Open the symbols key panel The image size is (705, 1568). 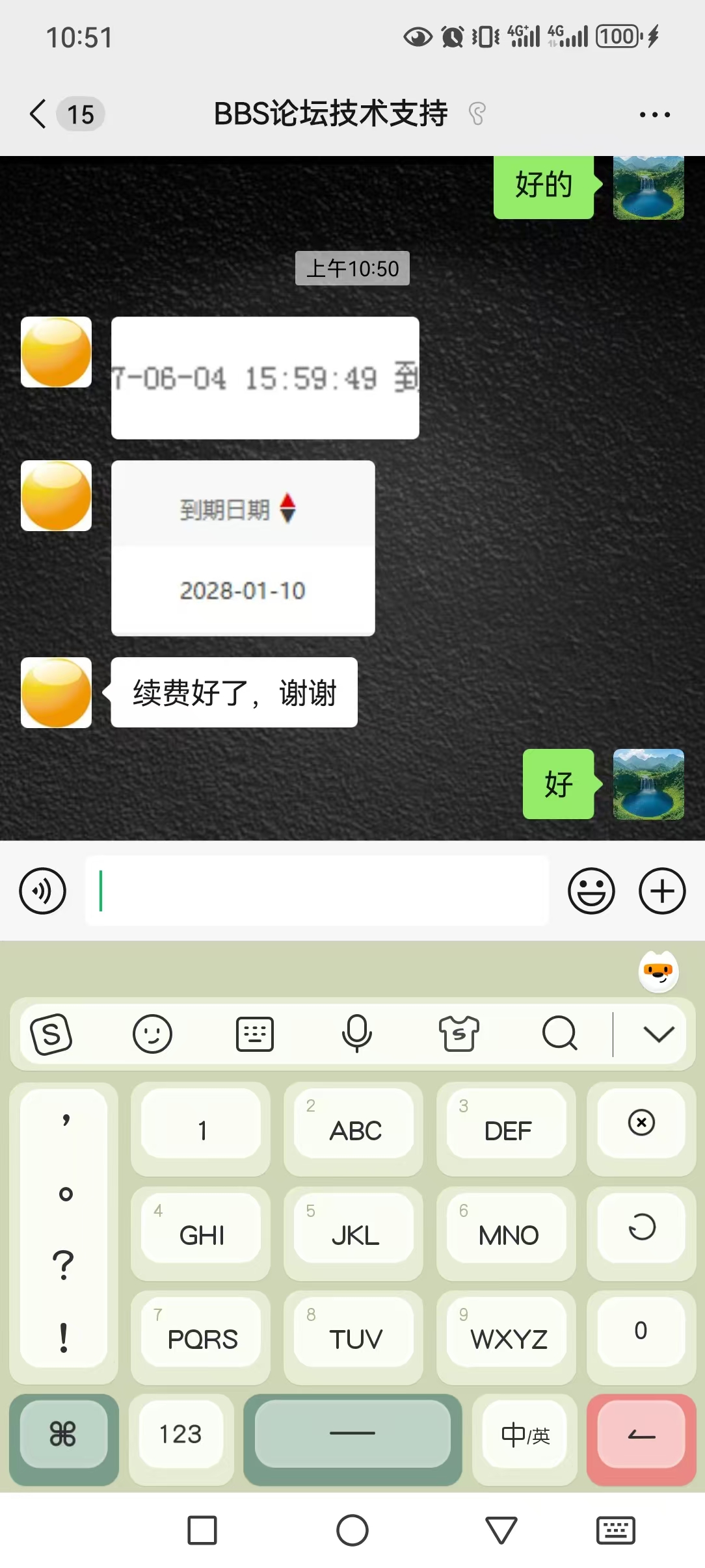[63, 1434]
